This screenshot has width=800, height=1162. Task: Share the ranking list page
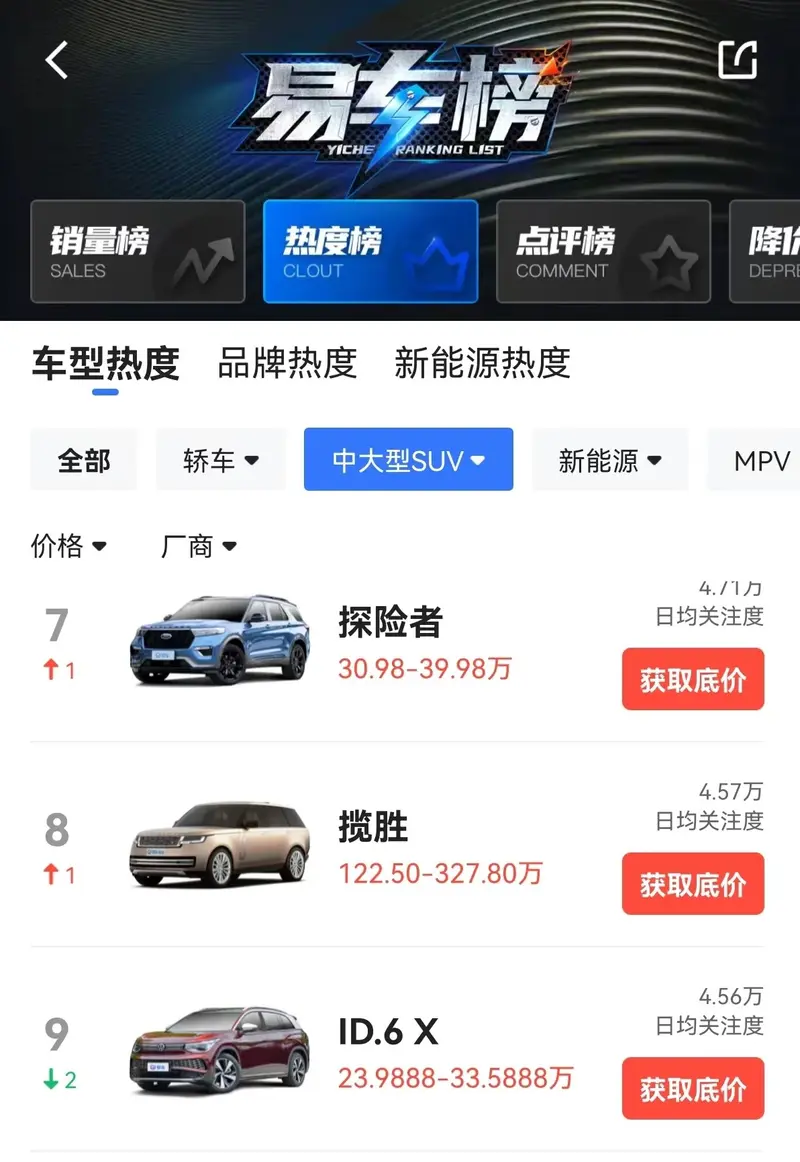738,60
